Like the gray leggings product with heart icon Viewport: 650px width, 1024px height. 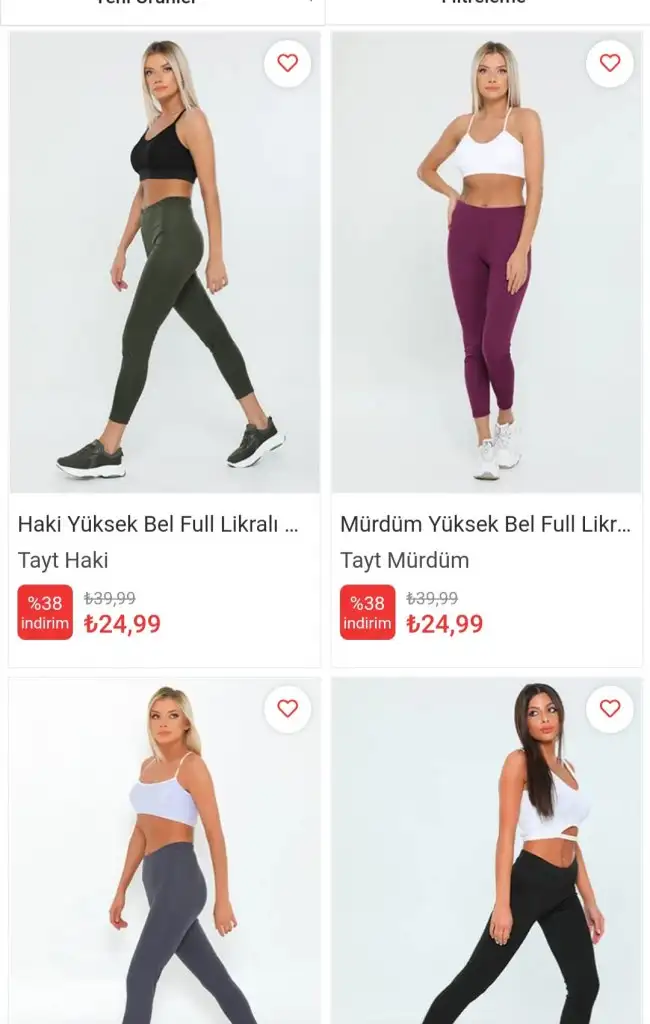click(x=287, y=709)
